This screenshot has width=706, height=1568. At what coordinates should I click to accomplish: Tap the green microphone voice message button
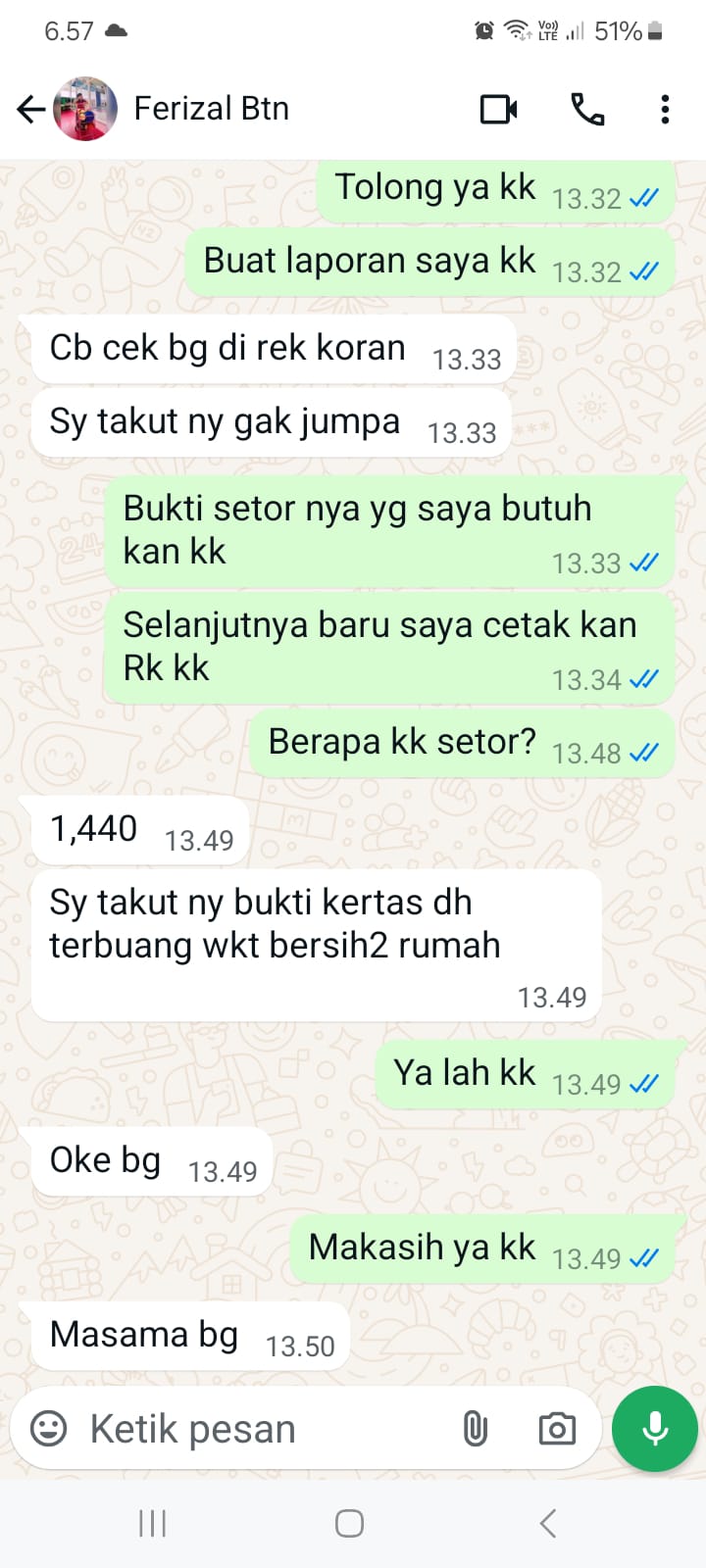tap(654, 1429)
